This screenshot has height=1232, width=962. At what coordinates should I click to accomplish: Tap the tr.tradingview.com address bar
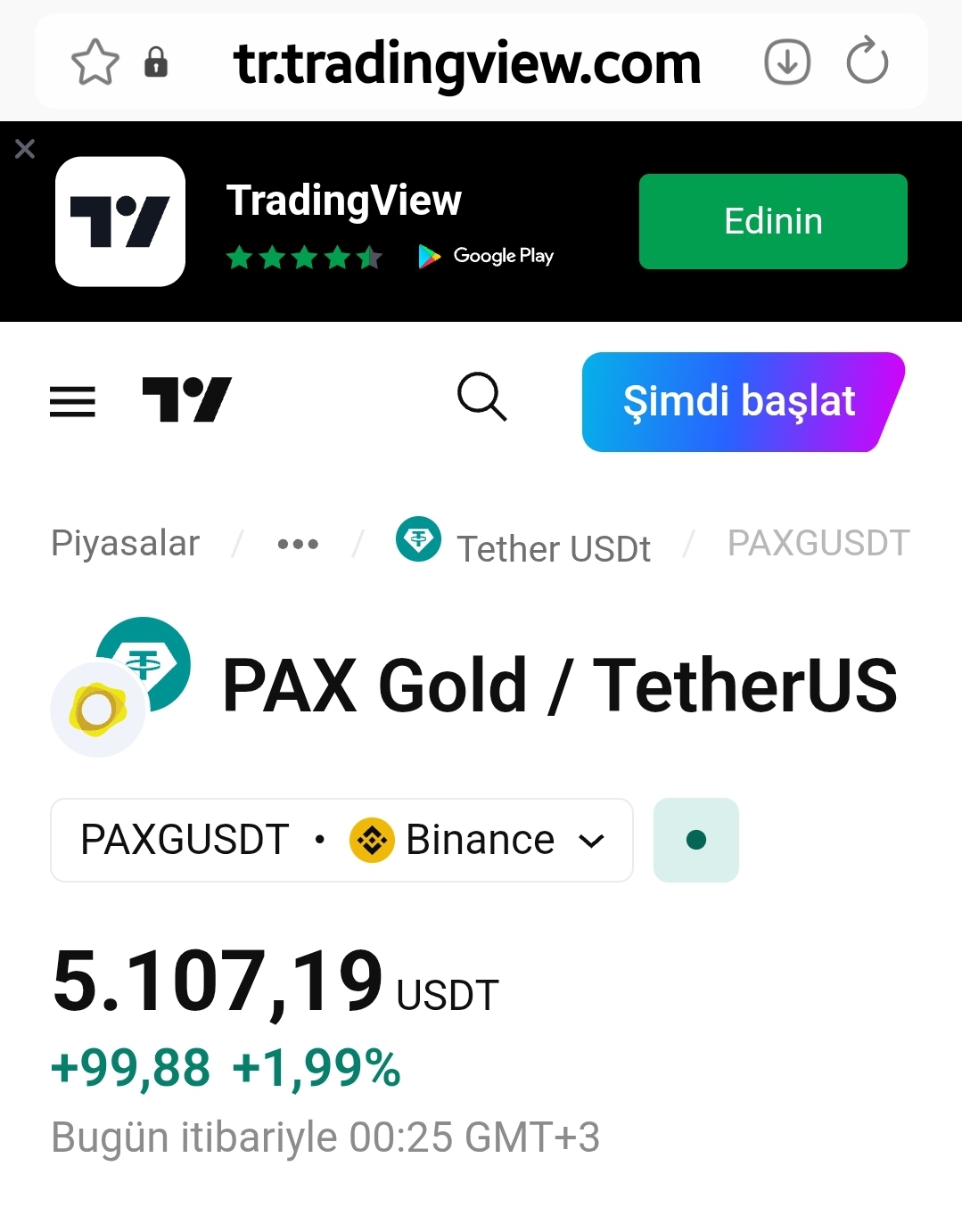pos(467,62)
